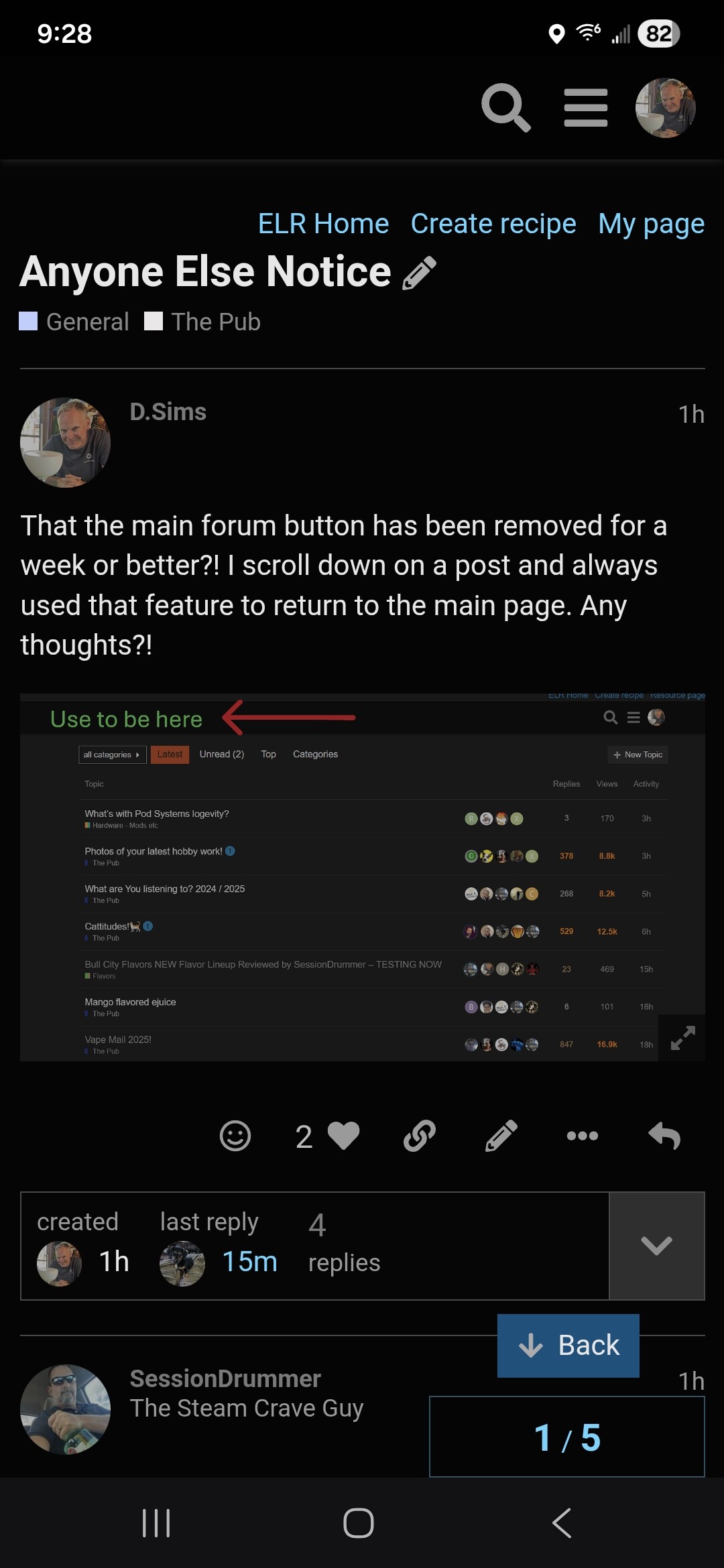This screenshot has height=1568, width=724.
Task: Copy the post's share link
Action: tap(420, 1136)
